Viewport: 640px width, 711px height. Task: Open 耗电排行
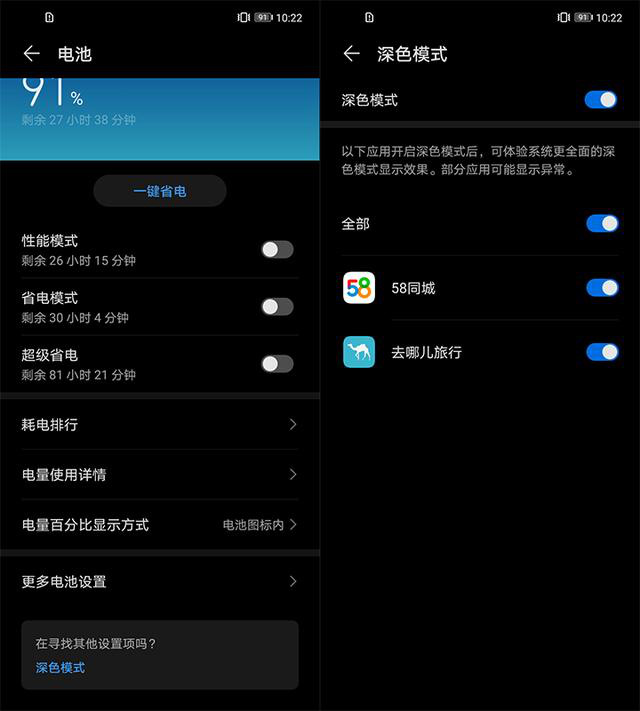point(160,425)
